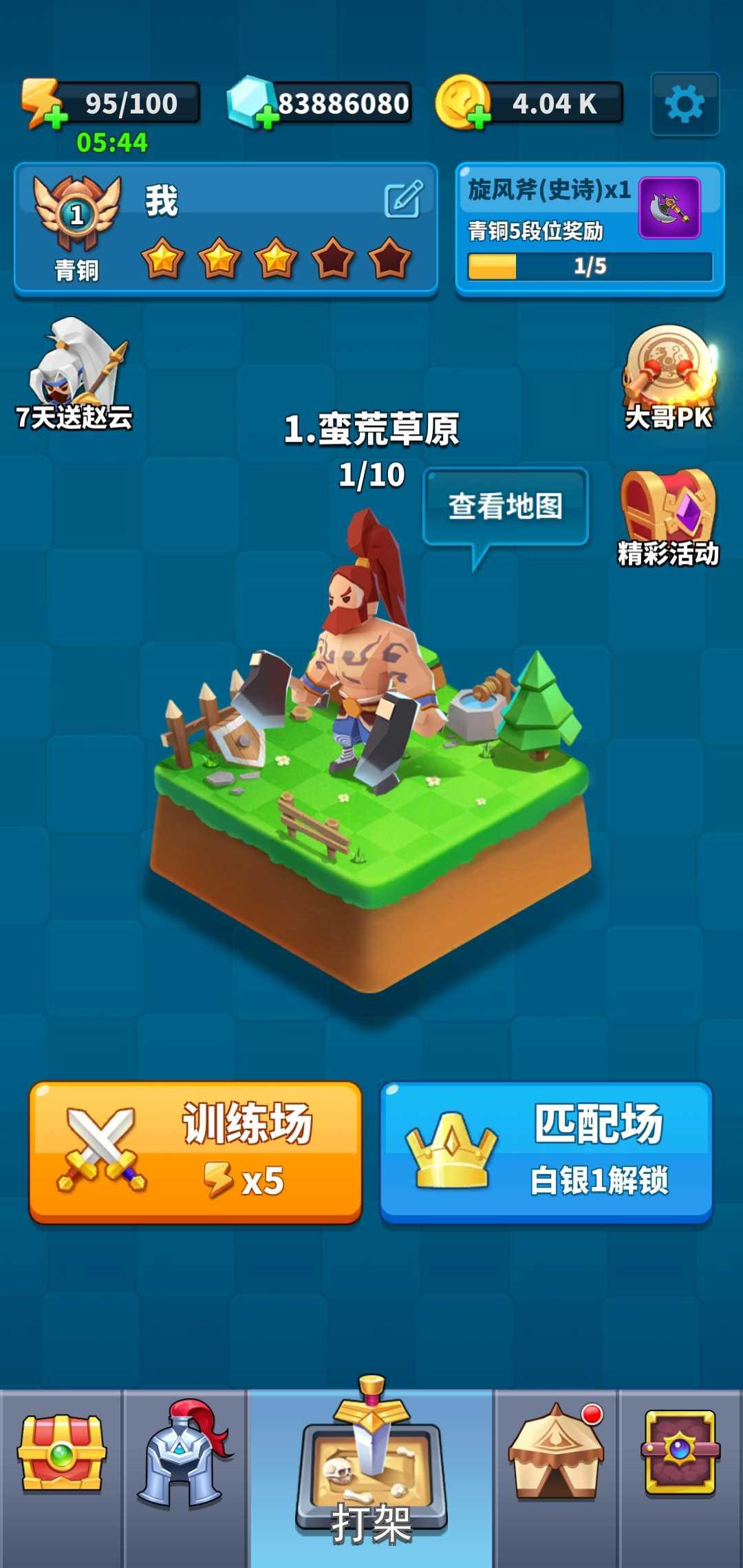Image resolution: width=743 pixels, height=1568 pixels.
Task: Tap 查看地图 to view the map
Action: 506,507
